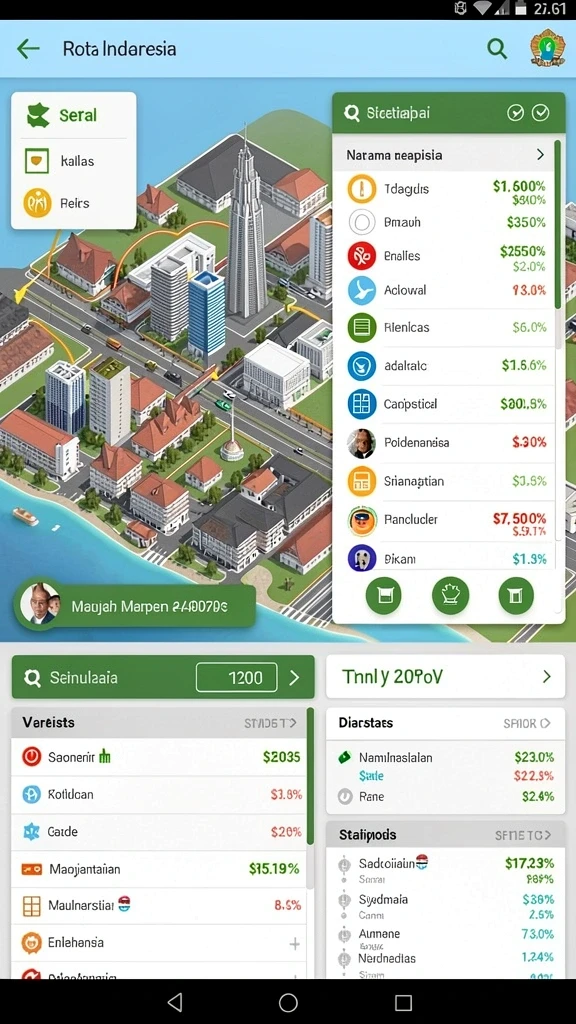This screenshot has height=1024, width=576.
Task: Tap the 1200 field in Seinulaaia bar
Action: click(236, 677)
